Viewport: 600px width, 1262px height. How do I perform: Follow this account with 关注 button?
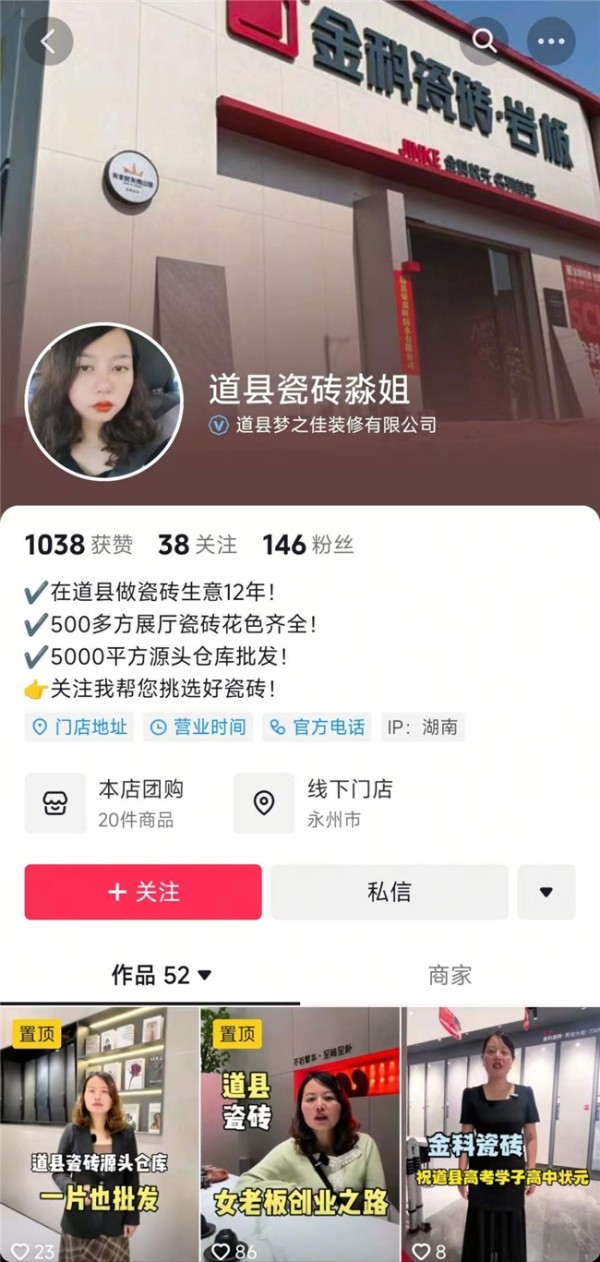pos(143,892)
